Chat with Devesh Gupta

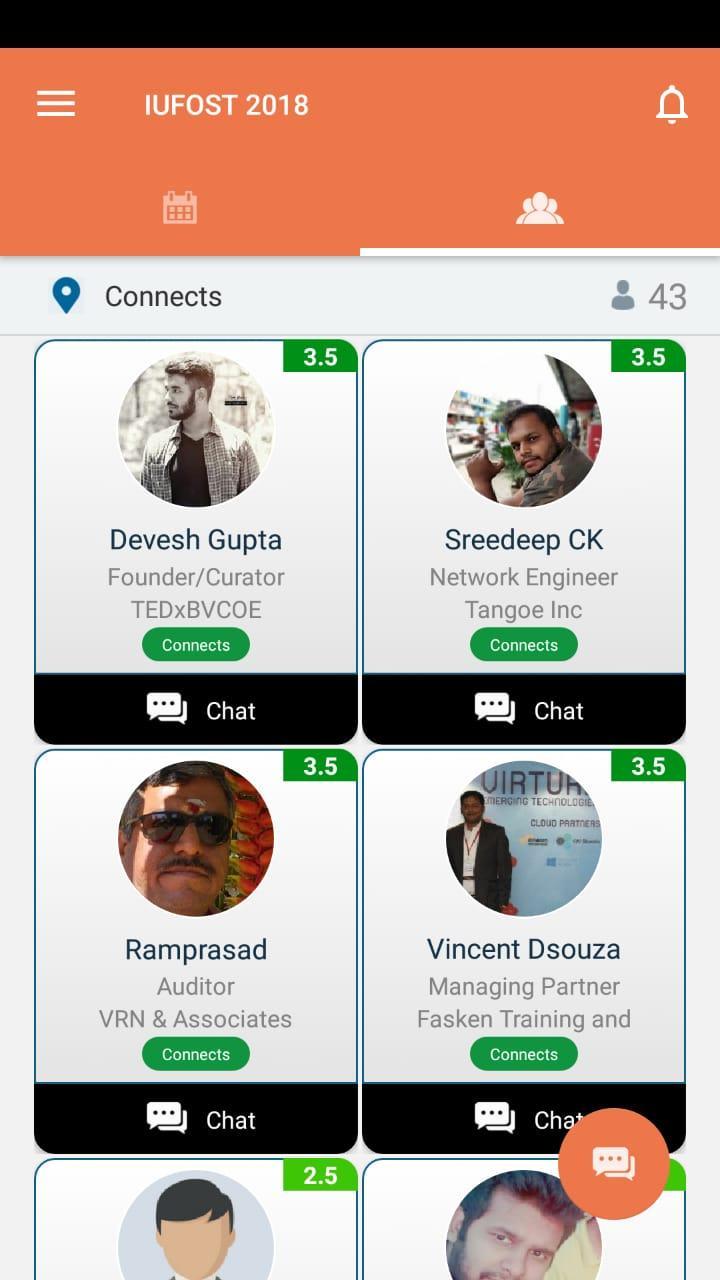[196, 710]
